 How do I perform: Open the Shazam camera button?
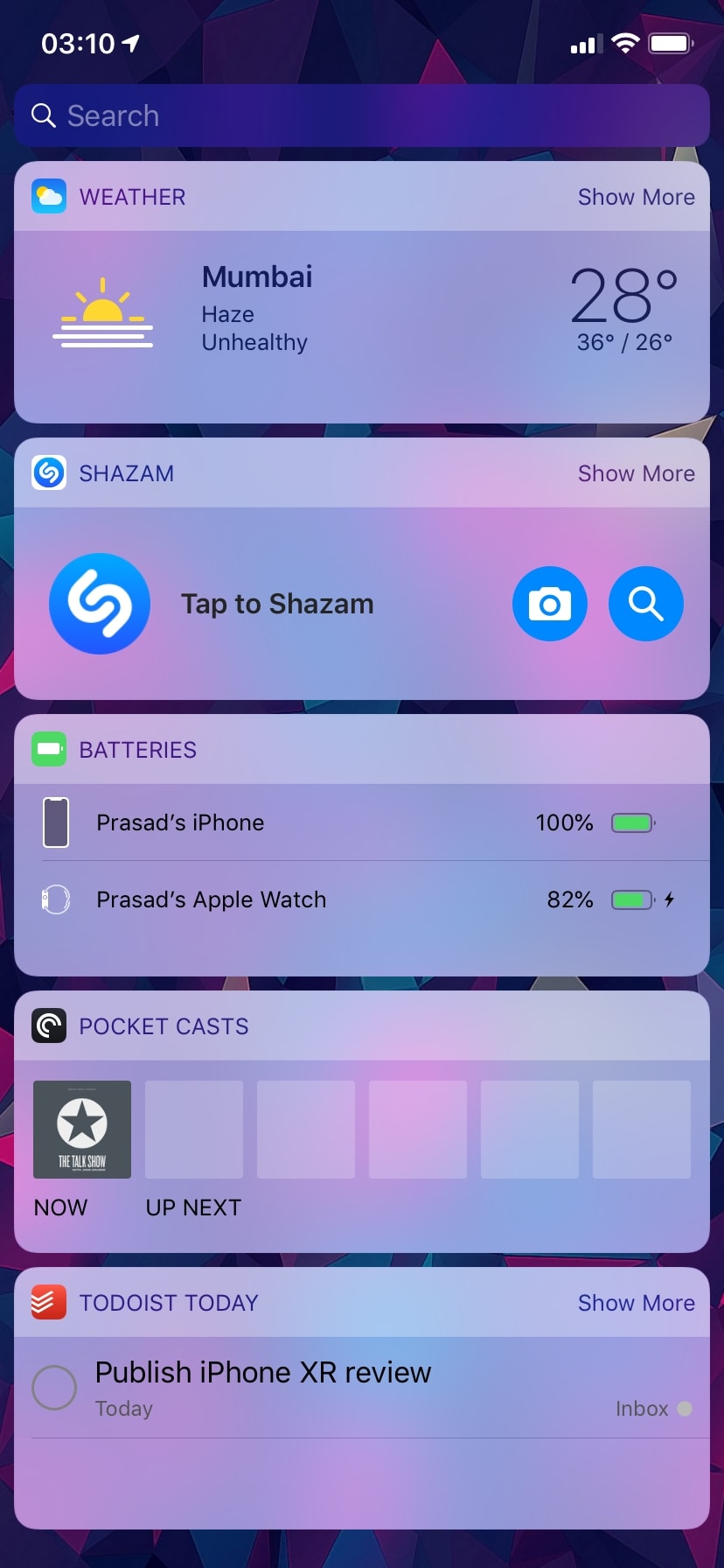tap(550, 604)
